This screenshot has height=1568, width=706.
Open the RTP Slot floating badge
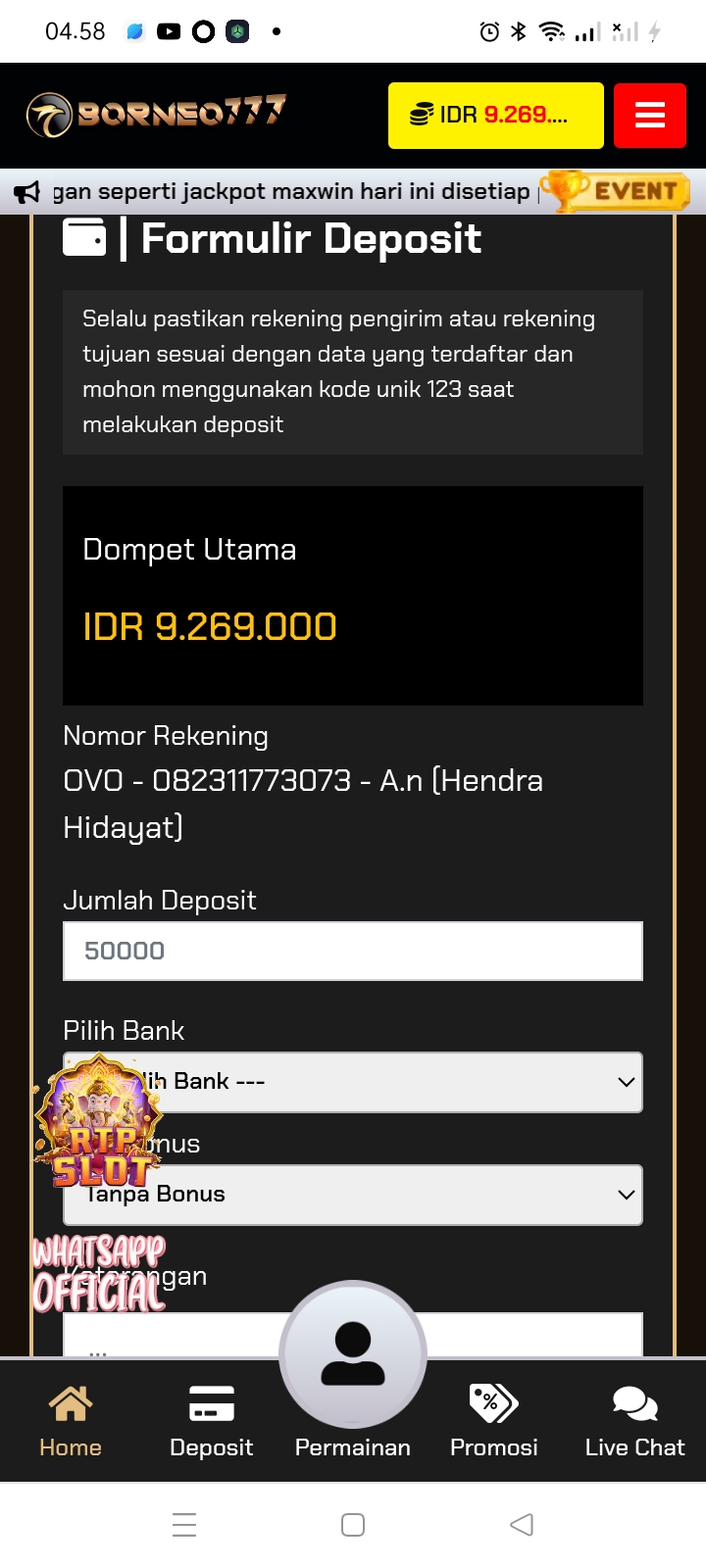(x=98, y=1122)
